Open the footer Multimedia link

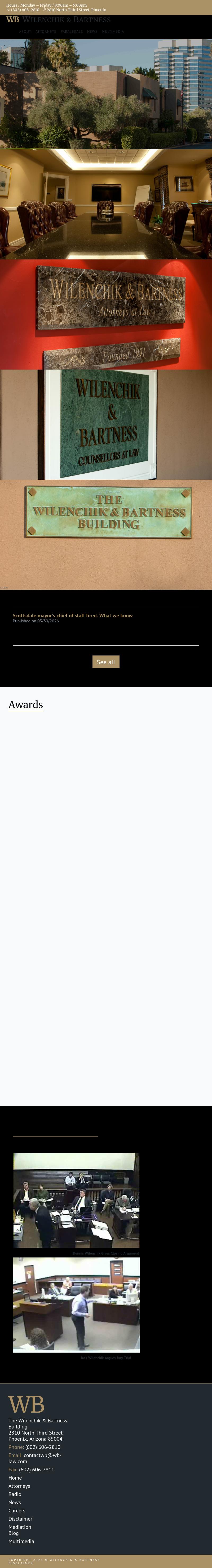click(x=21, y=1541)
